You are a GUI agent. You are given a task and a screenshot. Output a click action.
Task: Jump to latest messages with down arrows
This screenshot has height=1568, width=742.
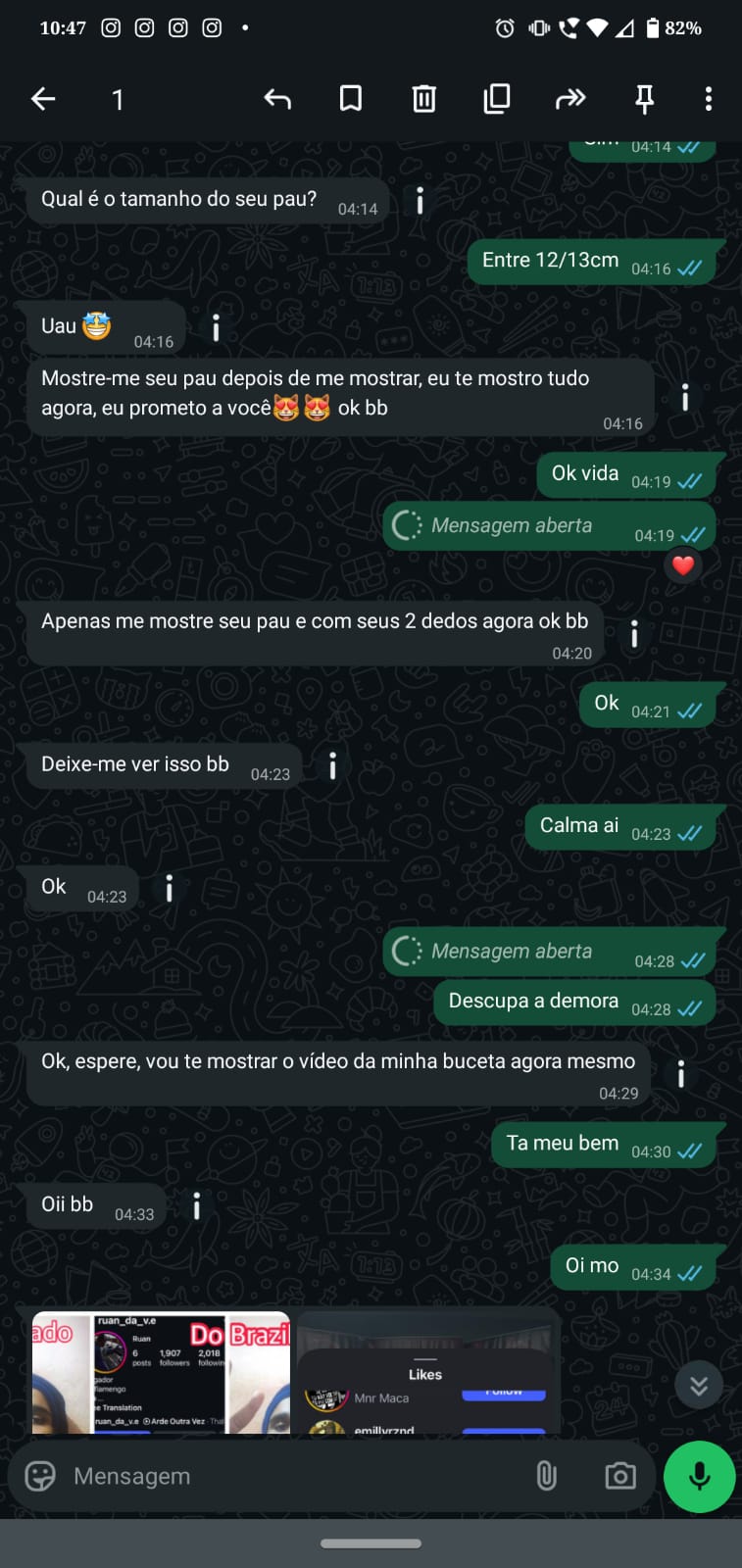[699, 1386]
